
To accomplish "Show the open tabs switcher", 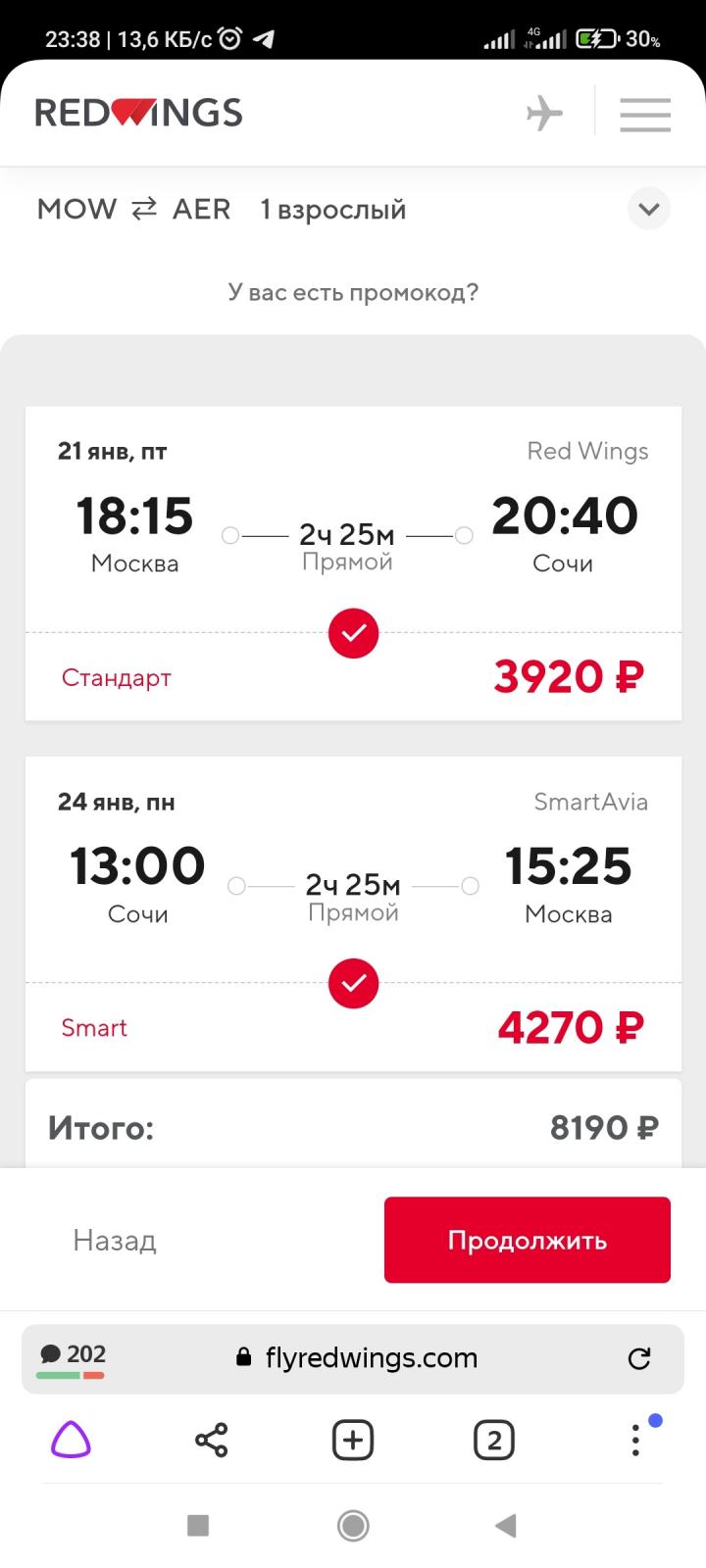I will 494,1441.
